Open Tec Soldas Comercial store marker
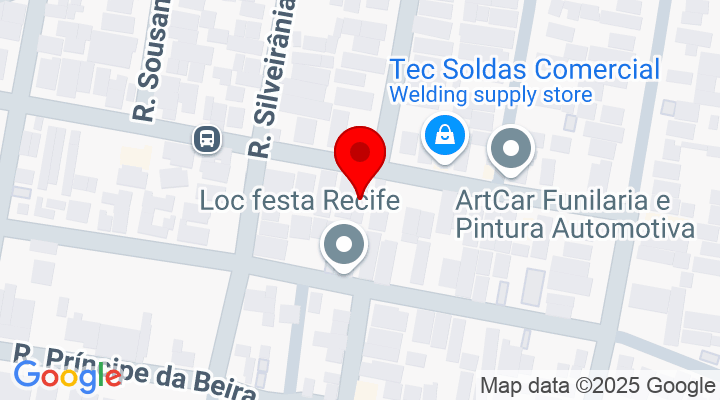Viewport: 720px width, 400px height. point(443,135)
